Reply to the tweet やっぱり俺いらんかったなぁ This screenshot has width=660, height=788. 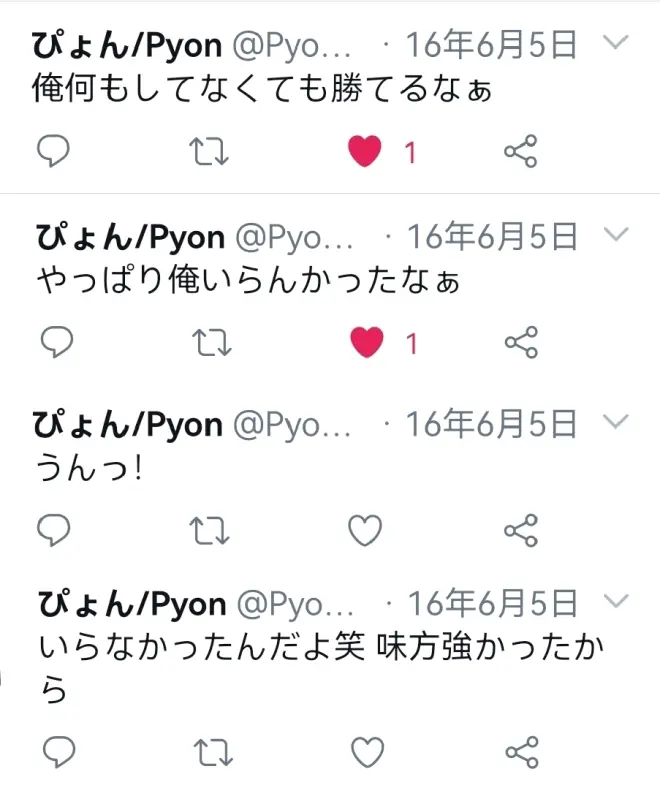pos(54,343)
